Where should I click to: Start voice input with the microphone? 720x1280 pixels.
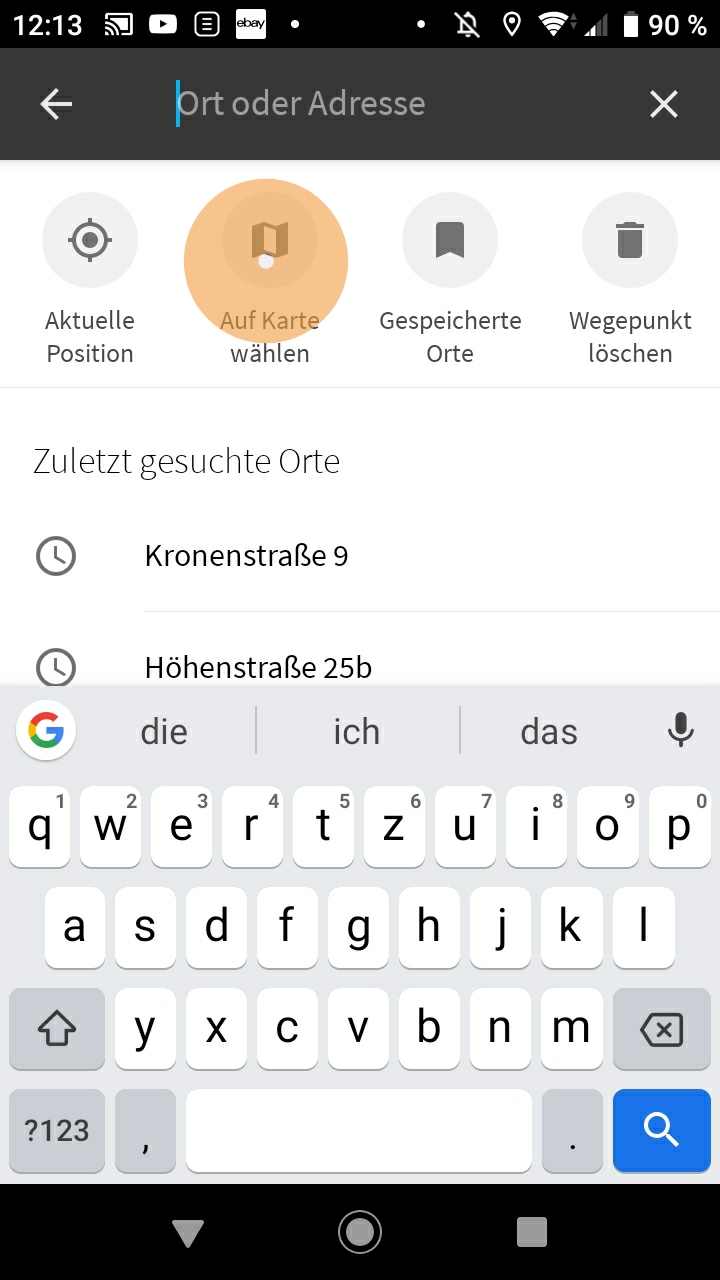tap(681, 731)
